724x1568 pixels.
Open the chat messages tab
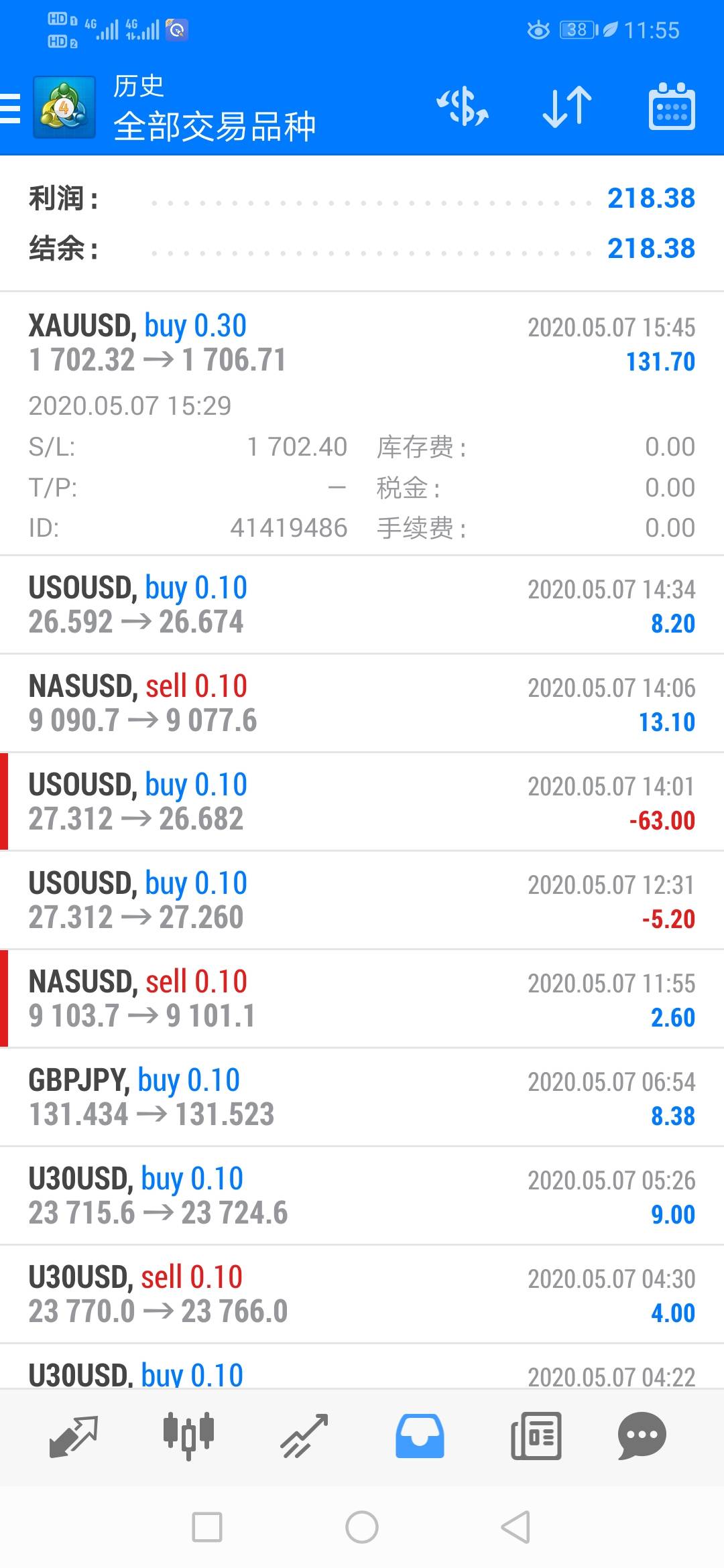[642, 1436]
